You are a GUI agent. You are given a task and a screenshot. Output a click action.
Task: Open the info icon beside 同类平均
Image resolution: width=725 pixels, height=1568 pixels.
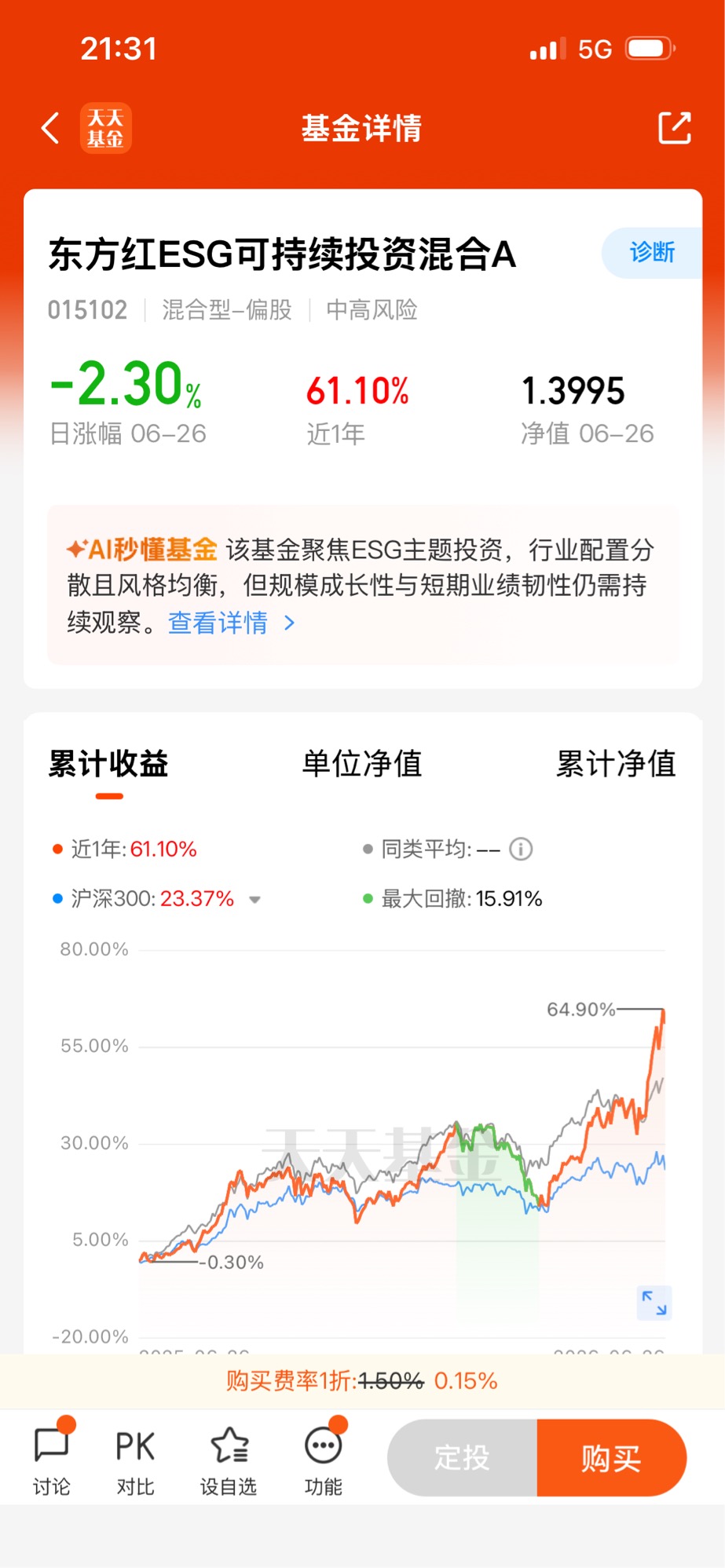[x=521, y=849]
